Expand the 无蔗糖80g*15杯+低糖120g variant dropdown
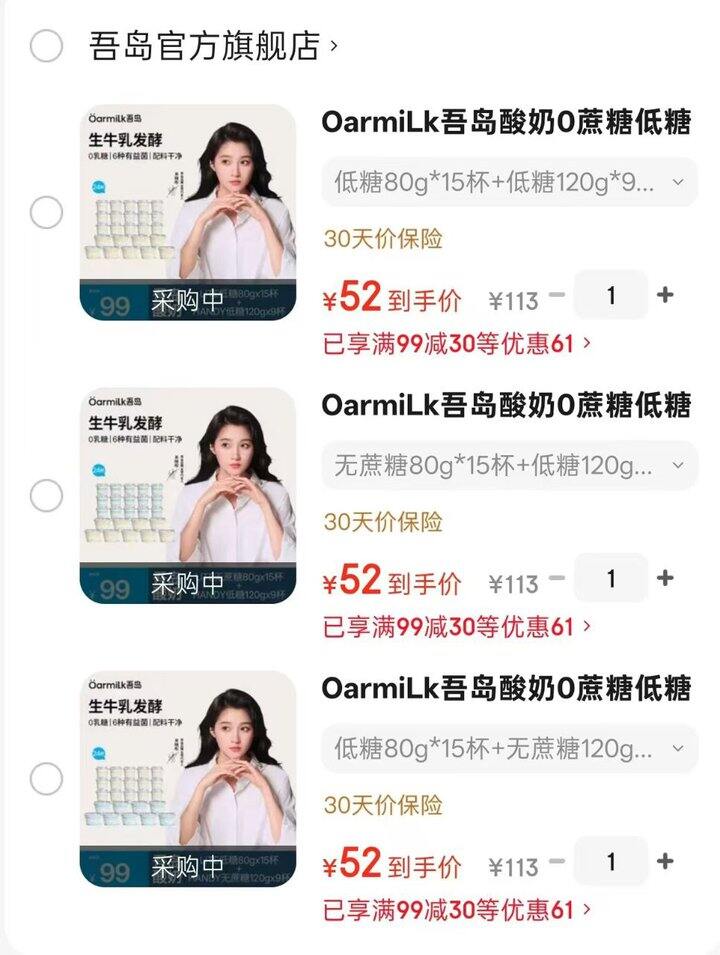Viewport: 720px width, 955px height. (509, 465)
